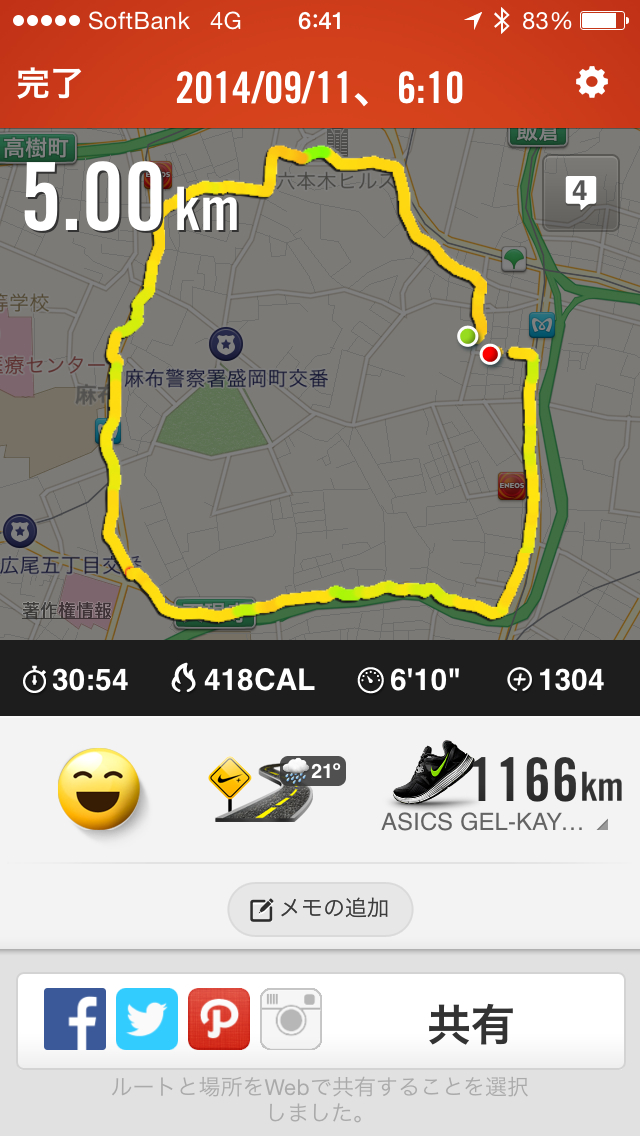Add a note with メモの追加
The width and height of the screenshot is (640, 1136).
(320, 909)
